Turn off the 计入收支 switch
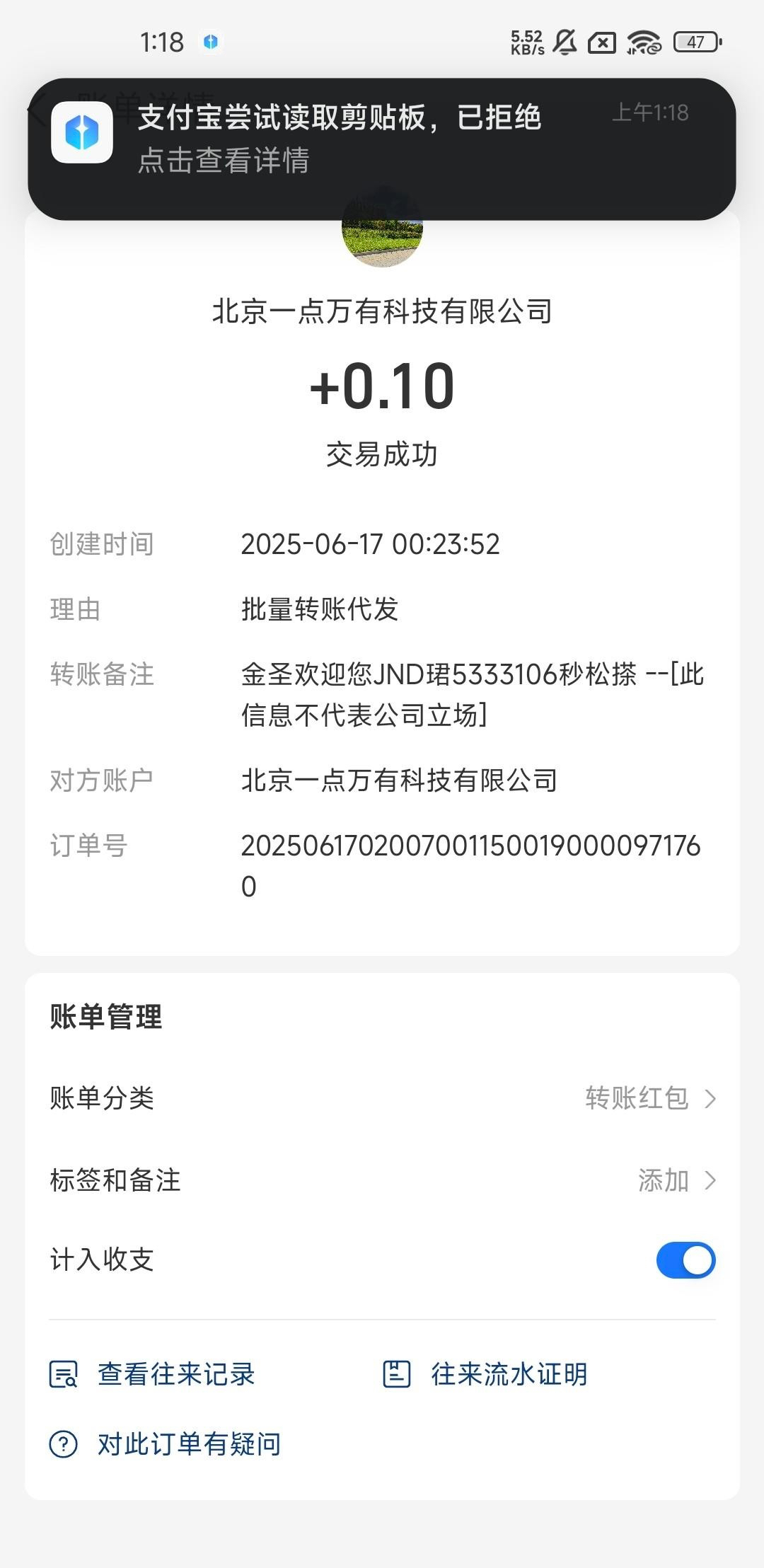 click(x=685, y=1260)
